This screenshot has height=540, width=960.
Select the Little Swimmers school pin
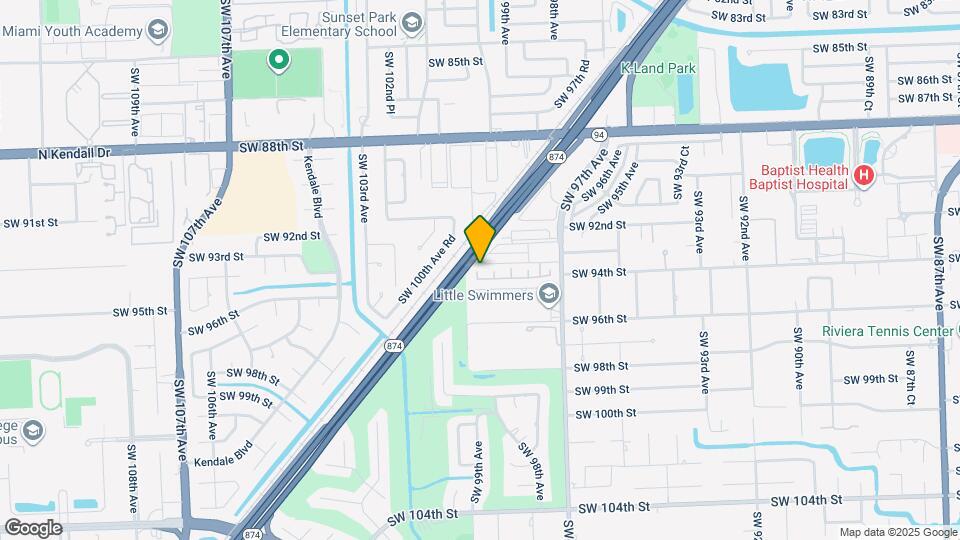pyautogui.click(x=549, y=294)
